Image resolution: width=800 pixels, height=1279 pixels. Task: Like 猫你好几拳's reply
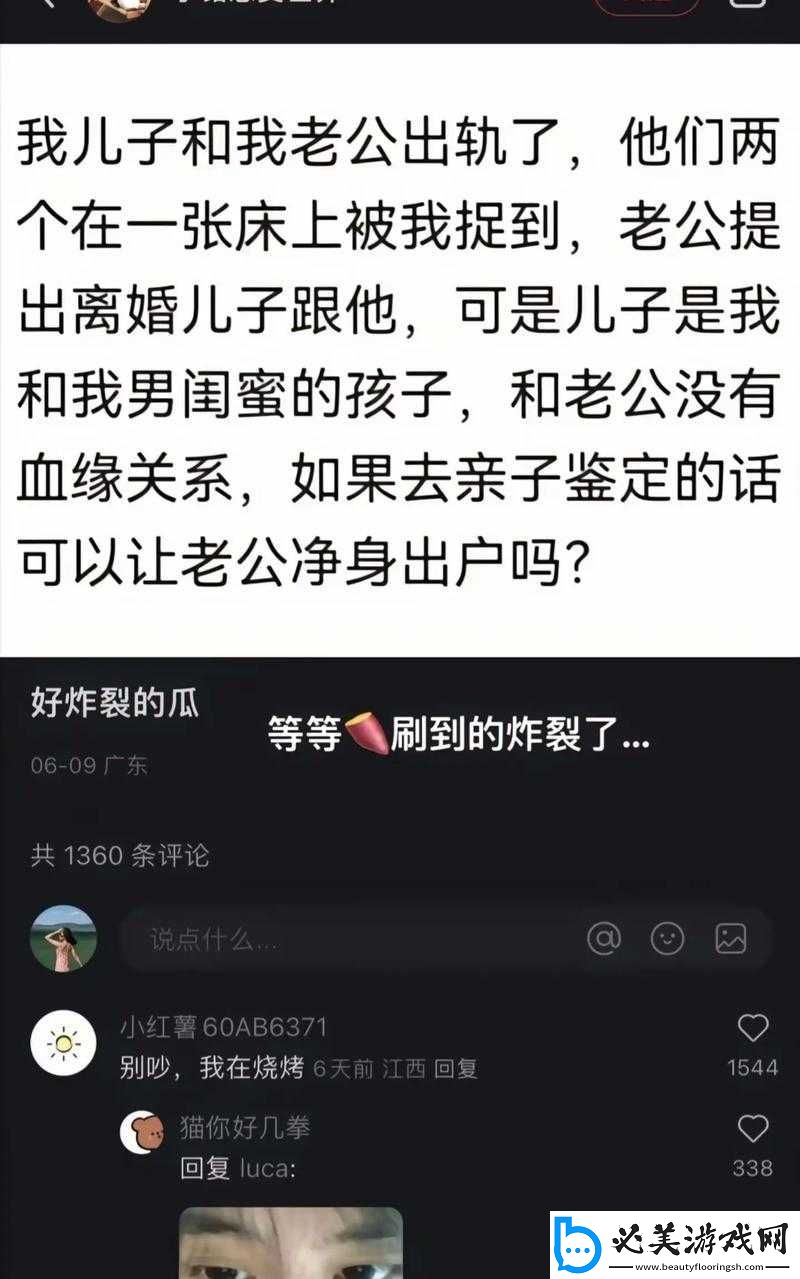click(x=752, y=1130)
